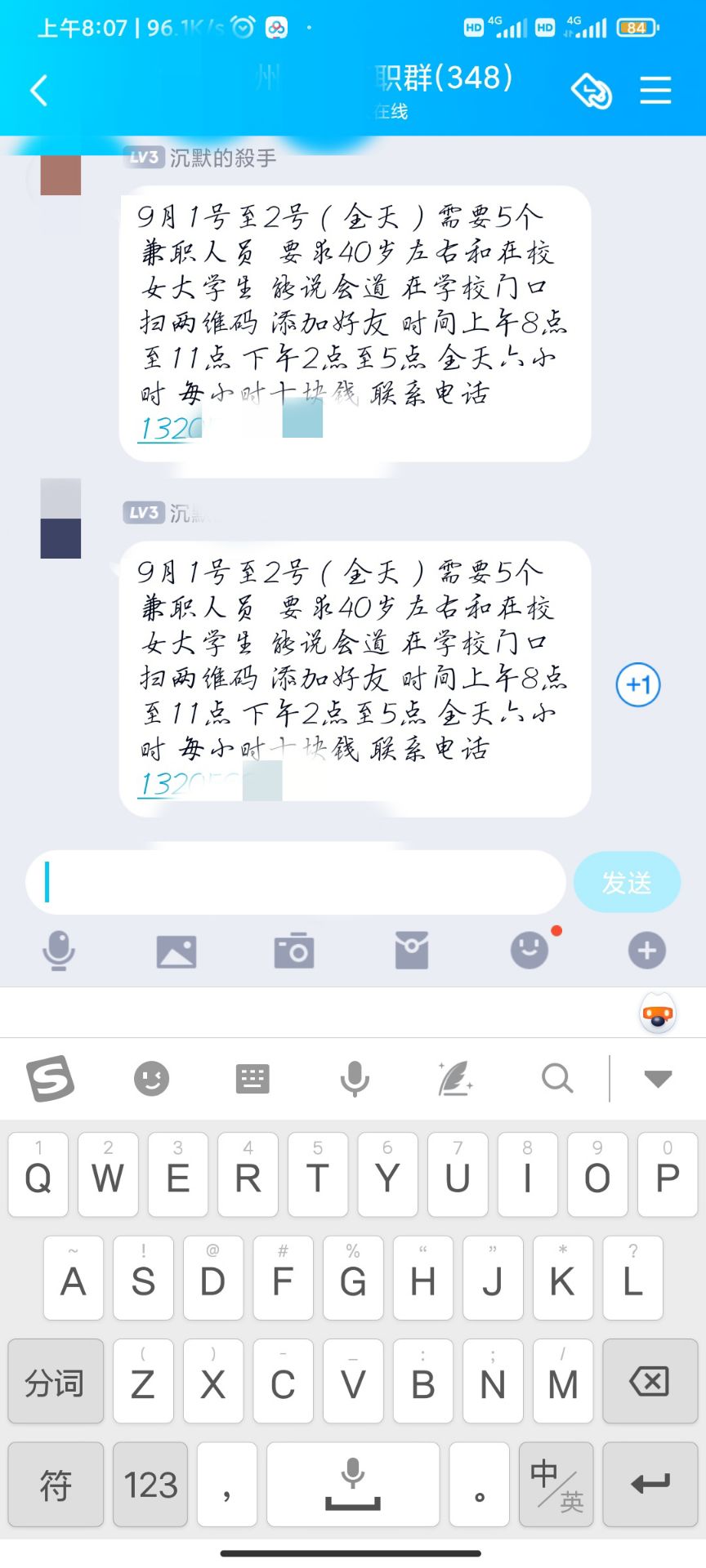Open the keyboard voice input microphone
This screenshot has width=706, height=1568.
point(355,1079)
